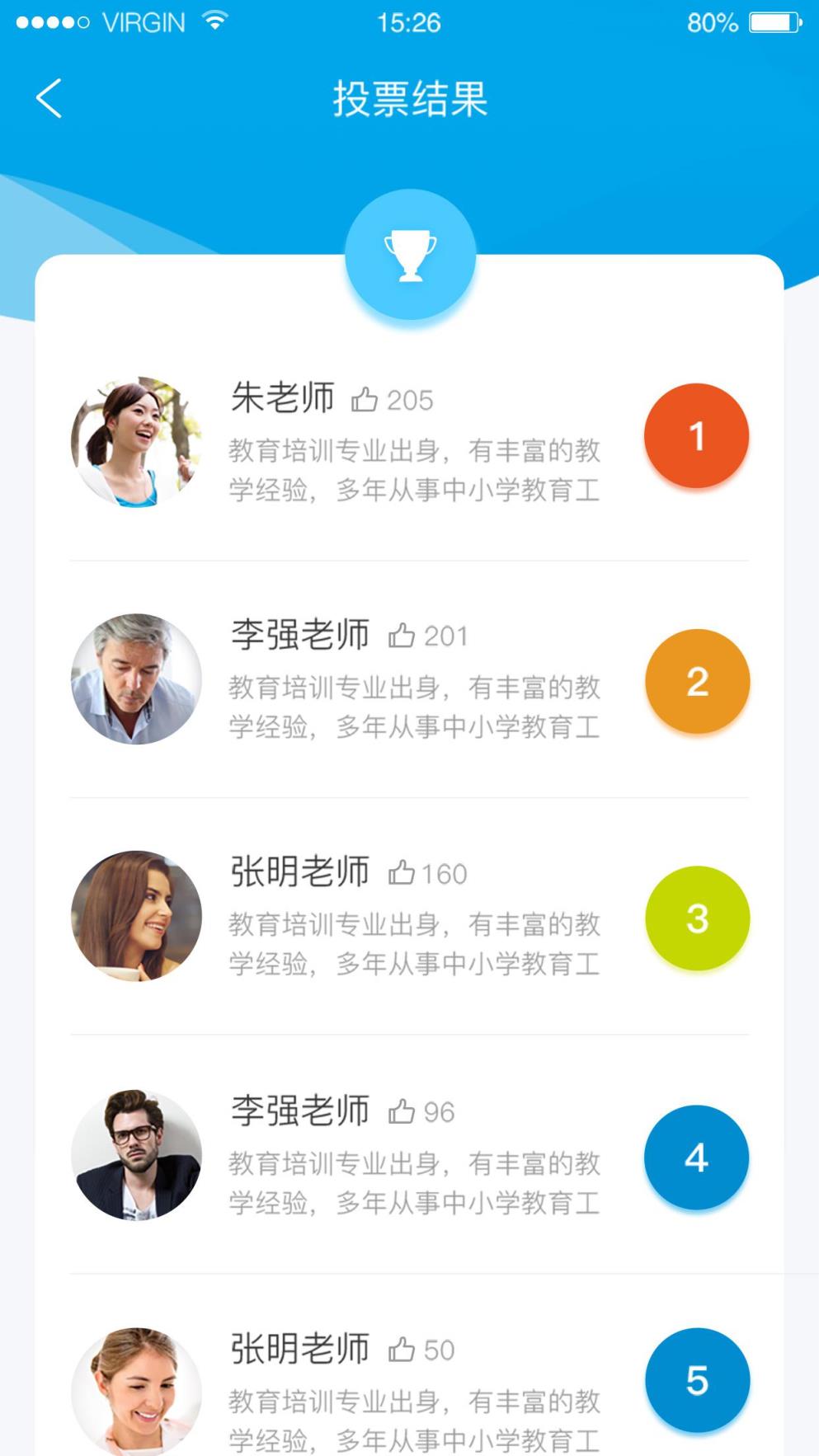Tap the back arrow to return

click(x=48, y=98)
